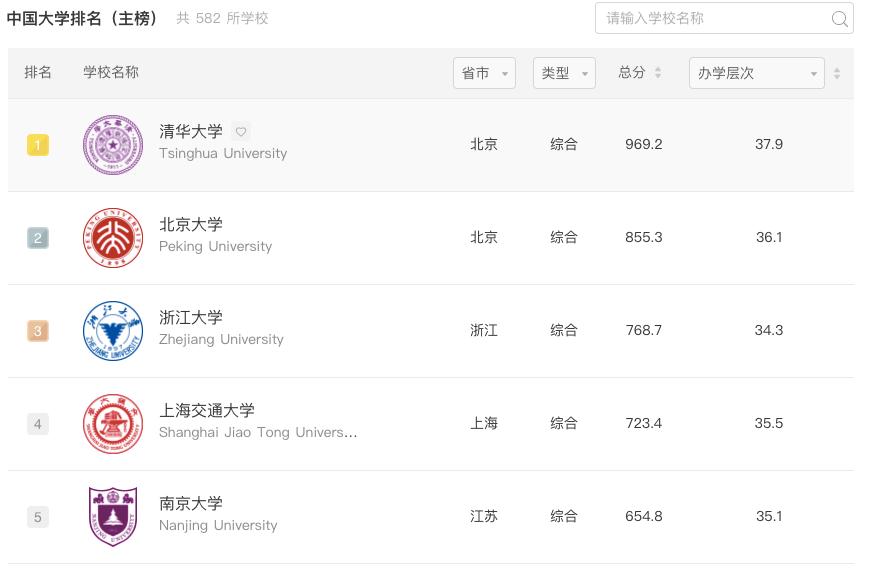
Task: Expand the 省市 province filter dropdown
Action: pos(484,73)
